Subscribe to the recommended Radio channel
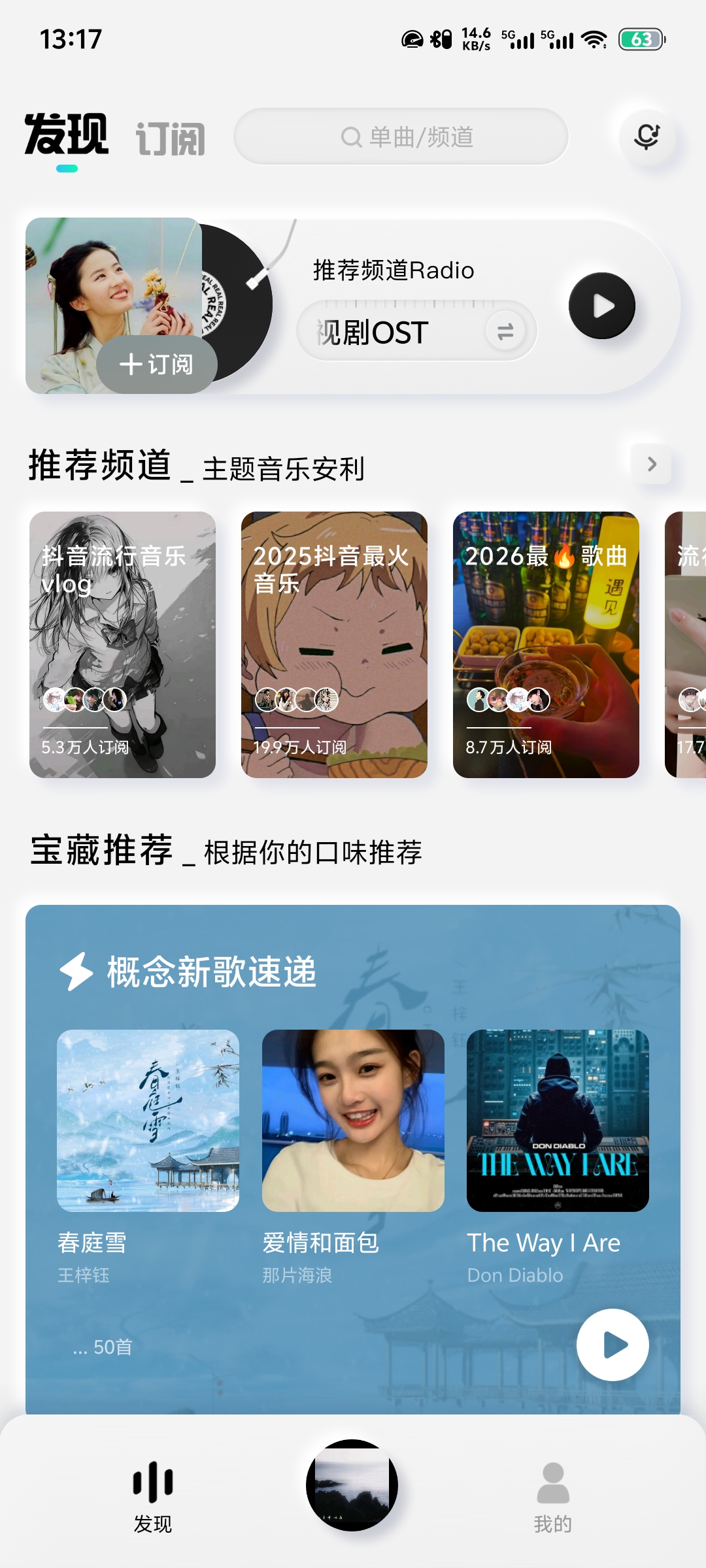This screenshot has width=706, height=1568. click(157, 365)
